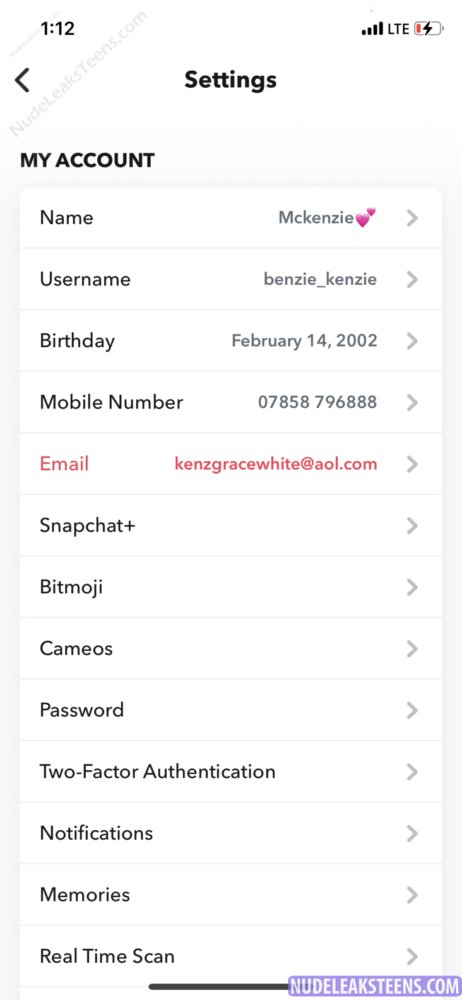Go back from Settings
Screen dimensions: 462x1000
click(x=22, y=80)
